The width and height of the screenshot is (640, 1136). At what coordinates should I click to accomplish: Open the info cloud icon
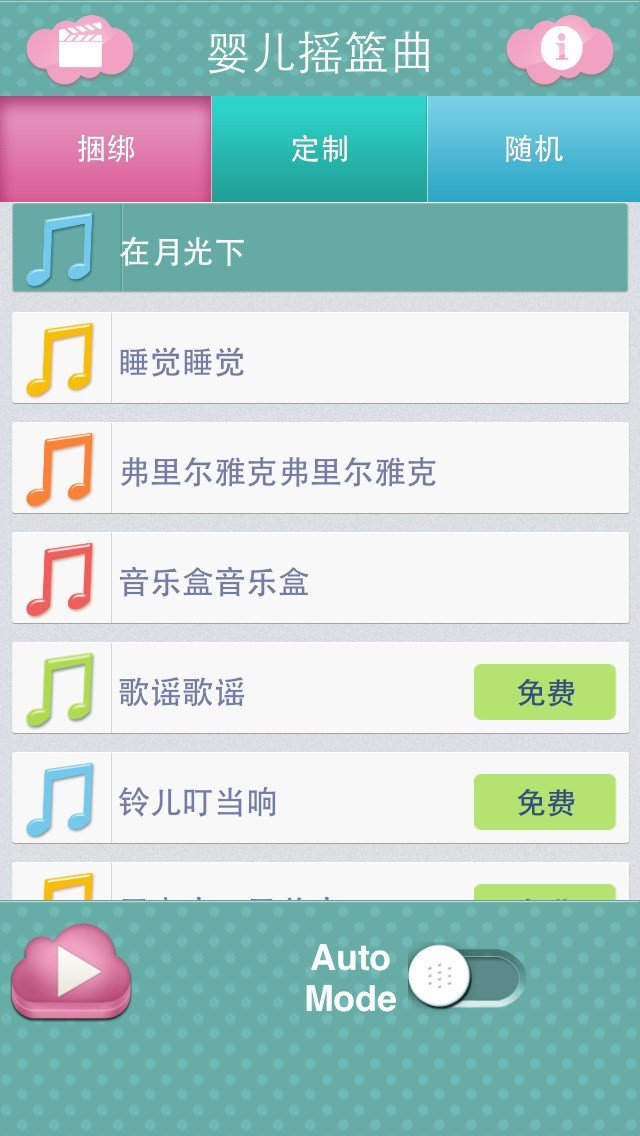point(560,48)
